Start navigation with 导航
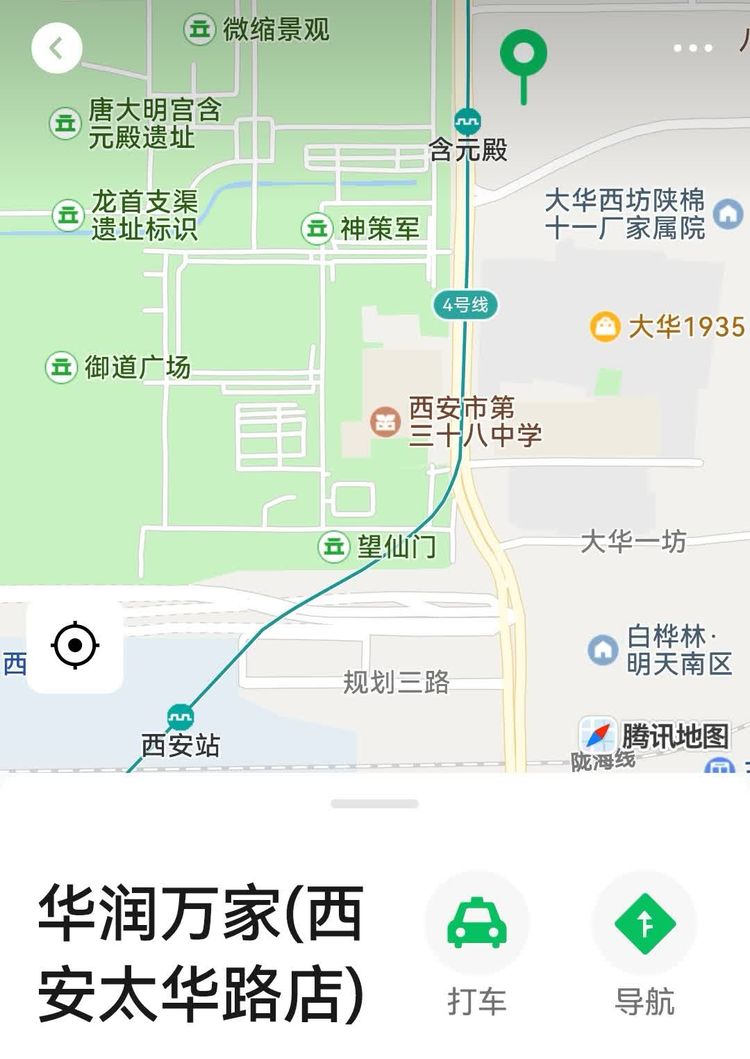The image size is (750, 1059). [644, 924]
